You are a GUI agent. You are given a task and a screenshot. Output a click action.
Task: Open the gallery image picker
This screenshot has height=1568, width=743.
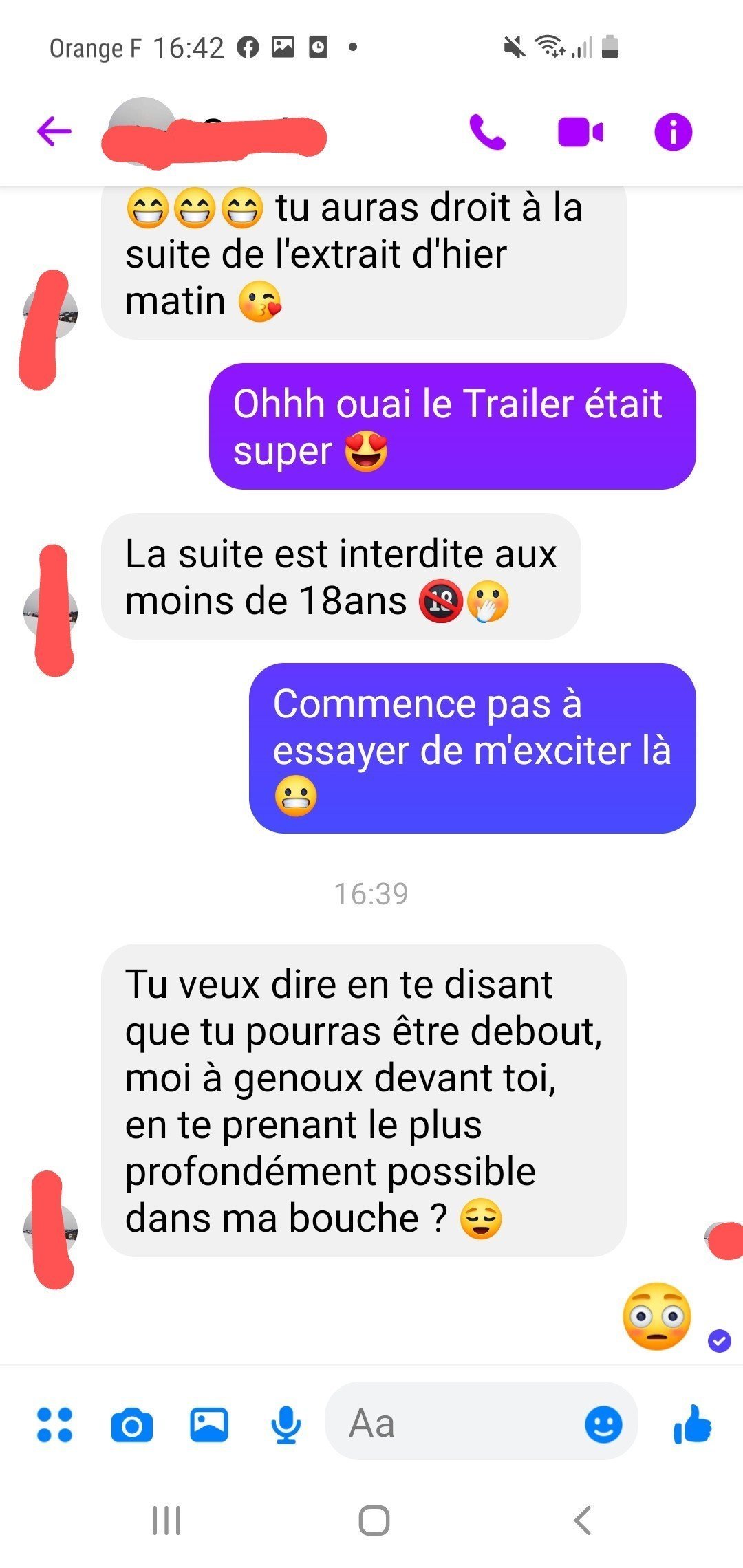point(208,1424)
